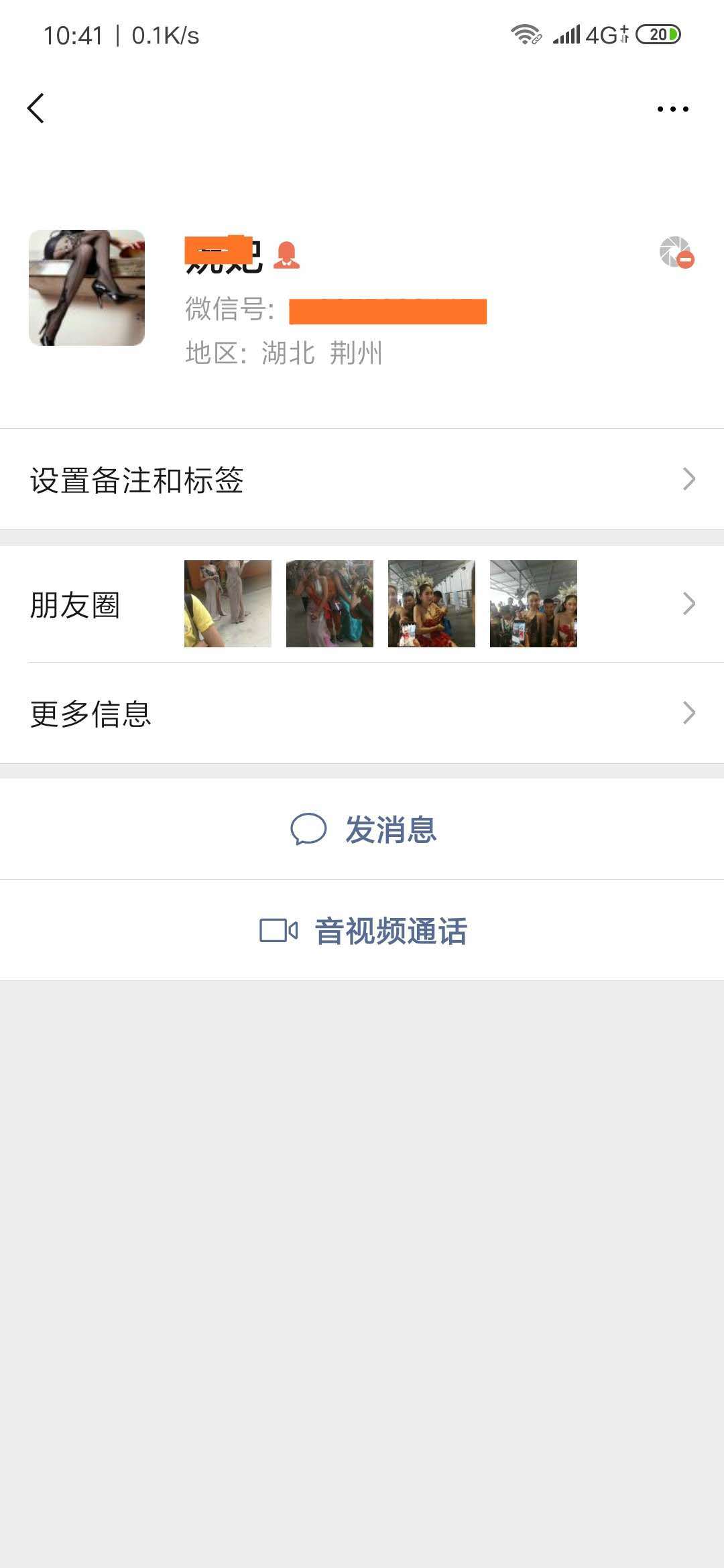Open the three-dot overflow menu
This screenshot has width=724, height=1568.
[x=672, y=109]
